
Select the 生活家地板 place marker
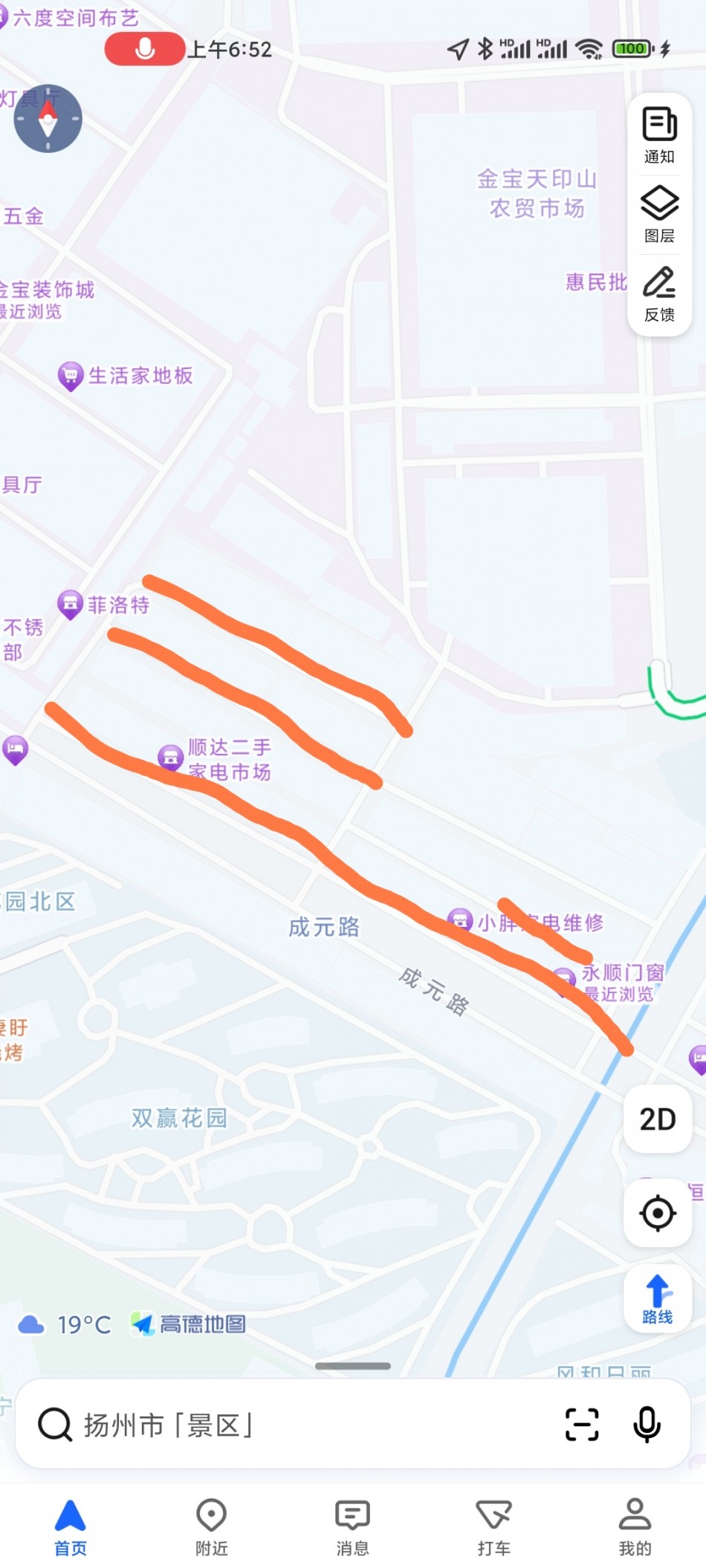coord(71,377)
